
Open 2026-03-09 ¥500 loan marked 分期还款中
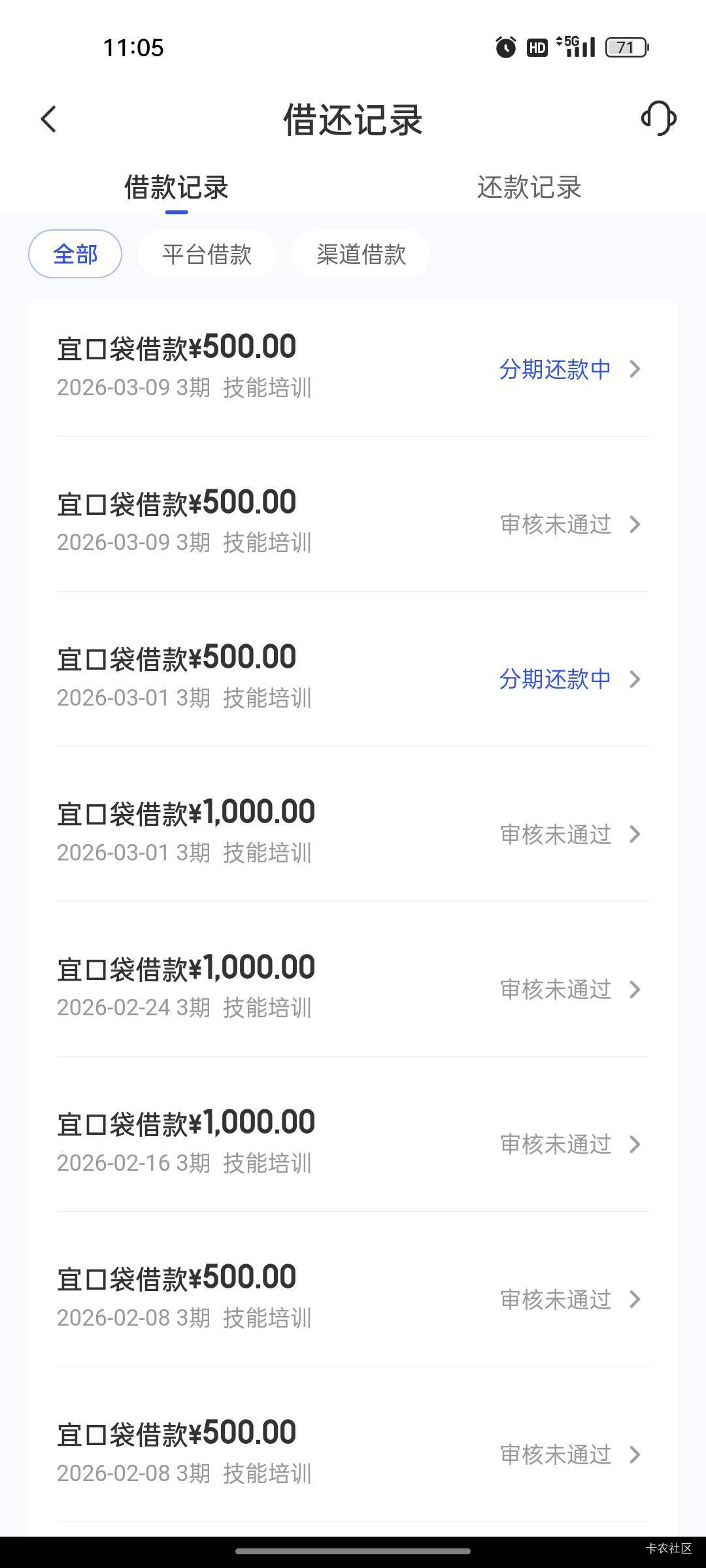(x=353, y=368)
